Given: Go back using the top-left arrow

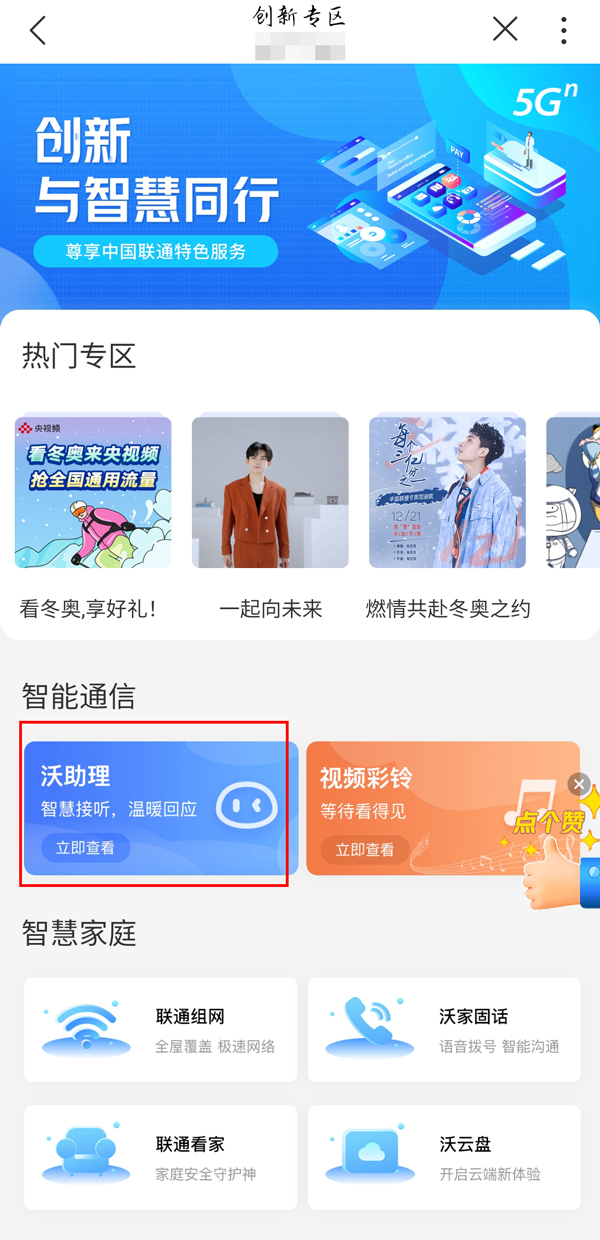Looking at the screenshot, I should [38, 31].
